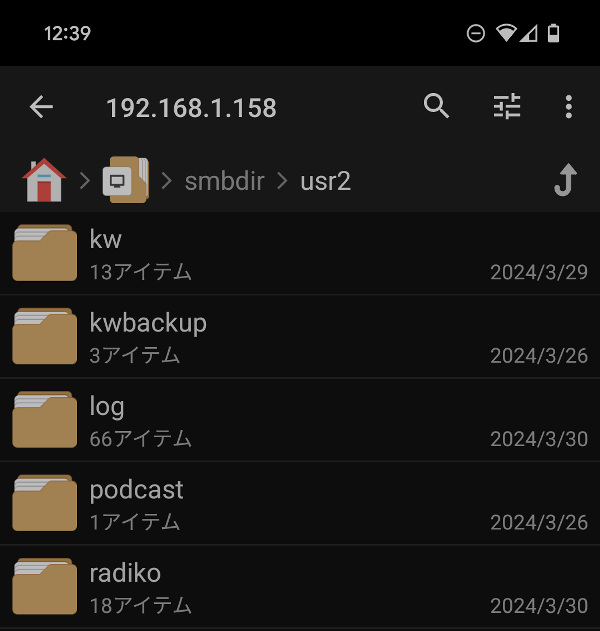
Task: Jump to smbdir in the breadcrumb
Action: pyautogui.click(x=225, y=181)
